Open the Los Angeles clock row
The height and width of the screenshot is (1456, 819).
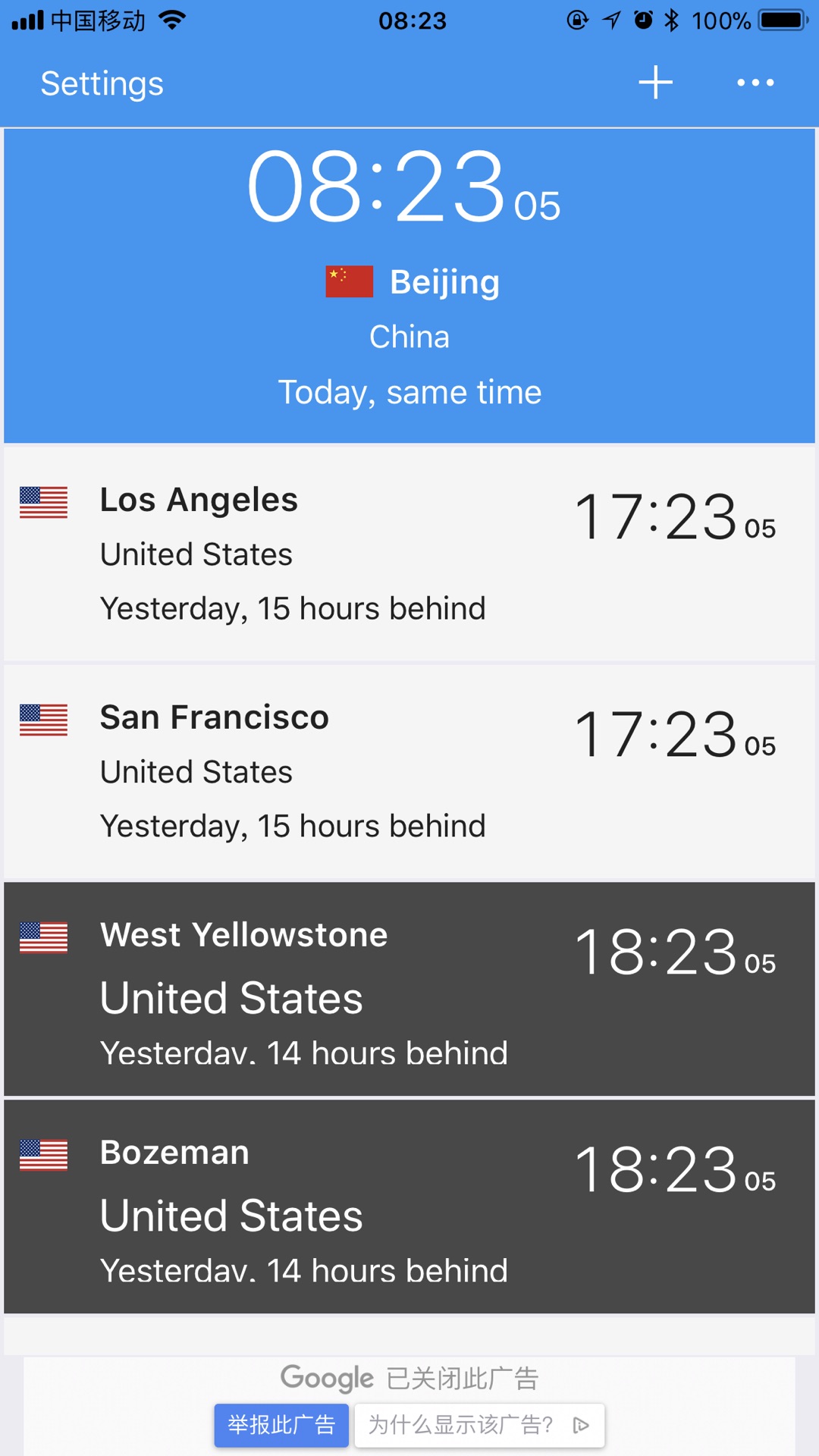[409, 554]
